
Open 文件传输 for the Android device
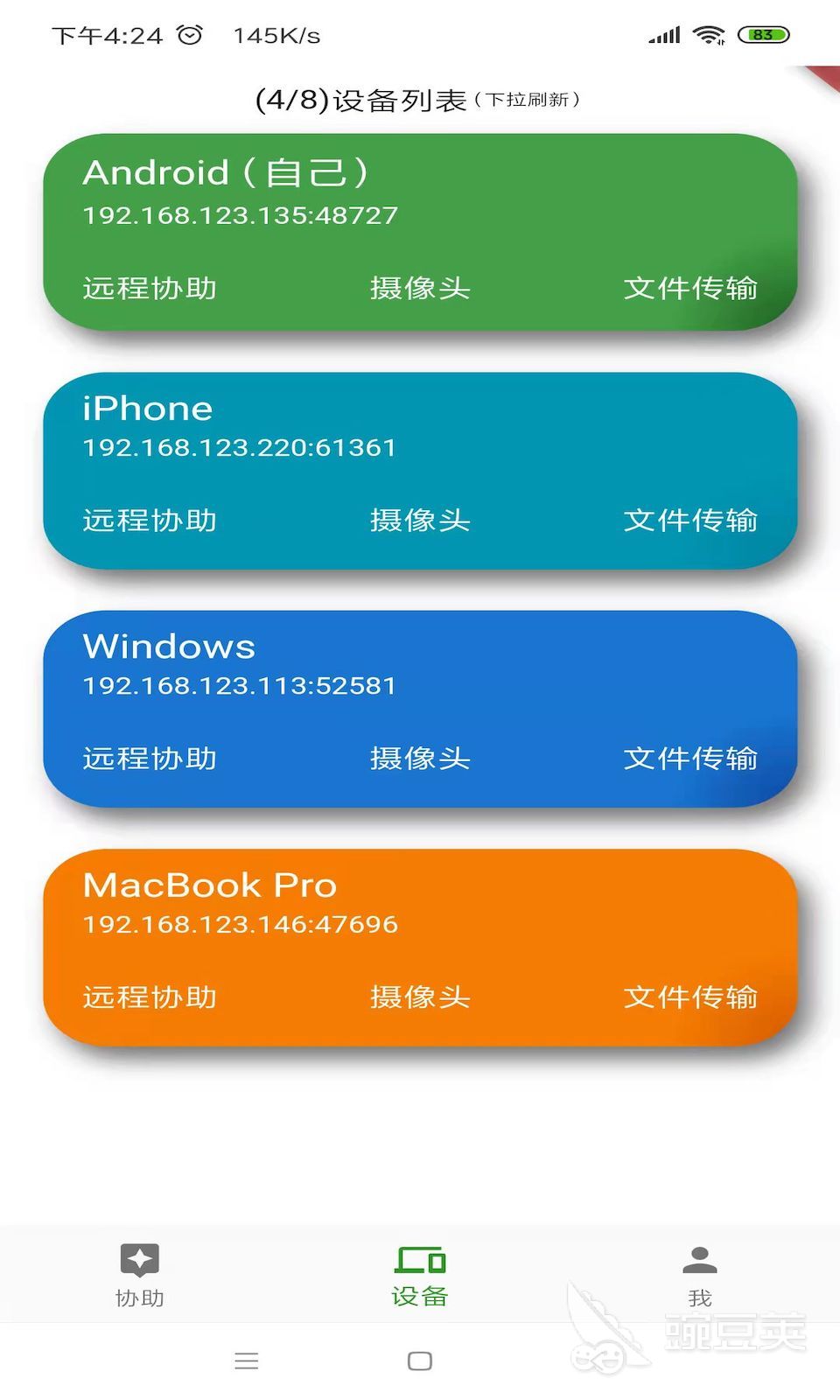690,288
